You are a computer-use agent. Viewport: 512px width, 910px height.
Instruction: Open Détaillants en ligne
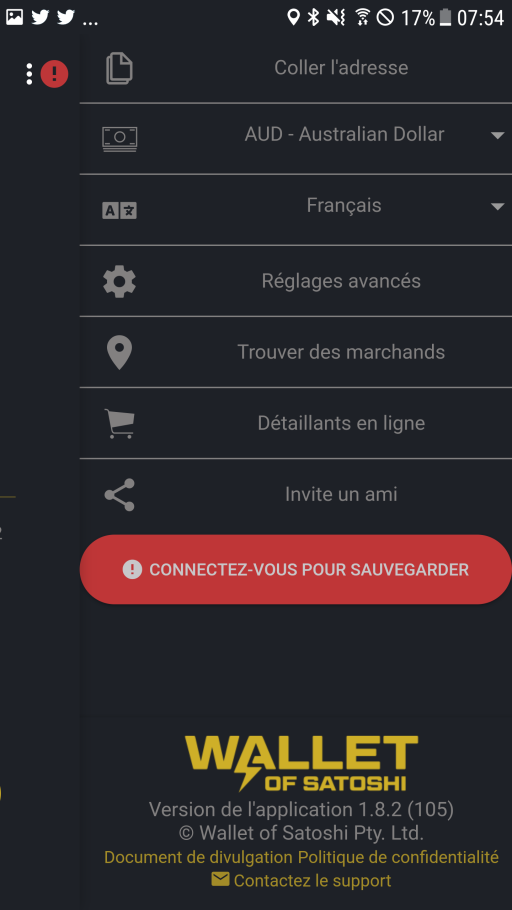(x=295, y=422)
